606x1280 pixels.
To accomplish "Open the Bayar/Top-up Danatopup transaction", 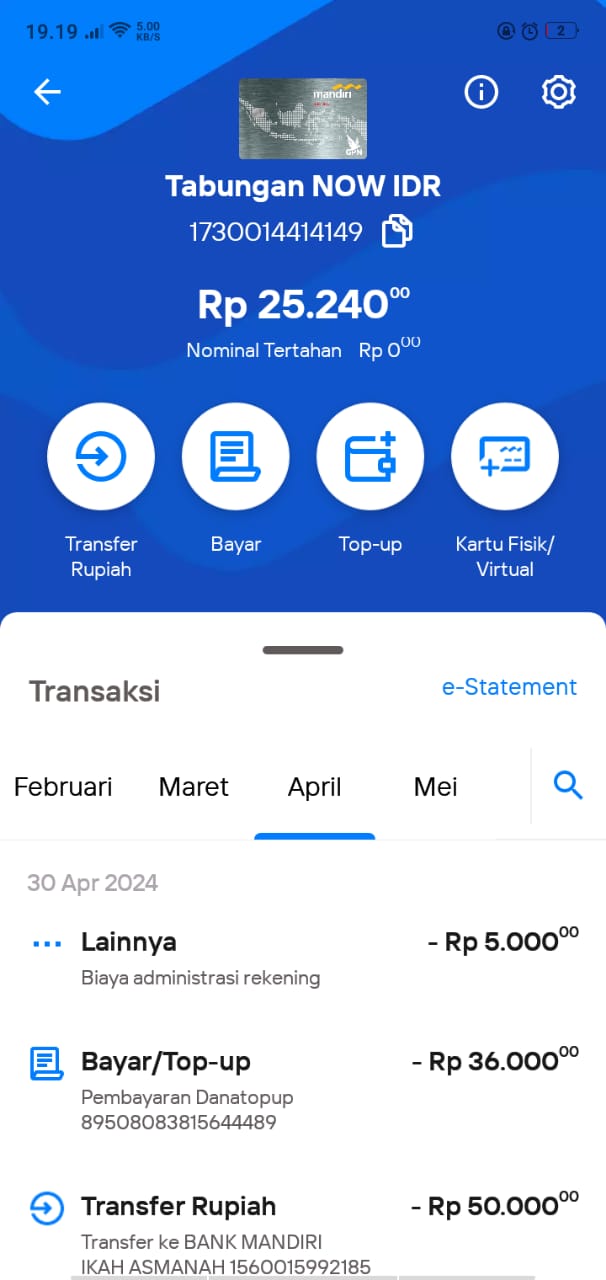I will (x=303, y=1088).
